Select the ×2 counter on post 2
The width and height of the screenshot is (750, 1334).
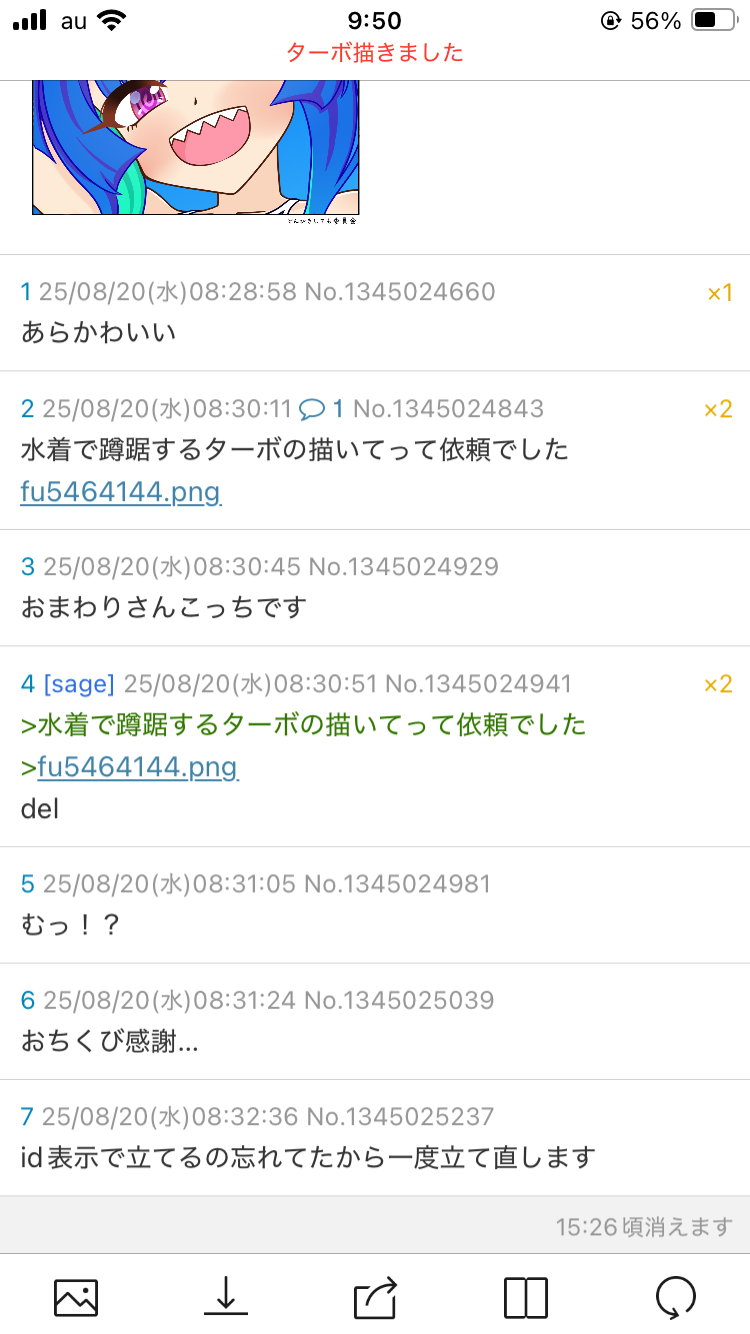pos(718,408)
